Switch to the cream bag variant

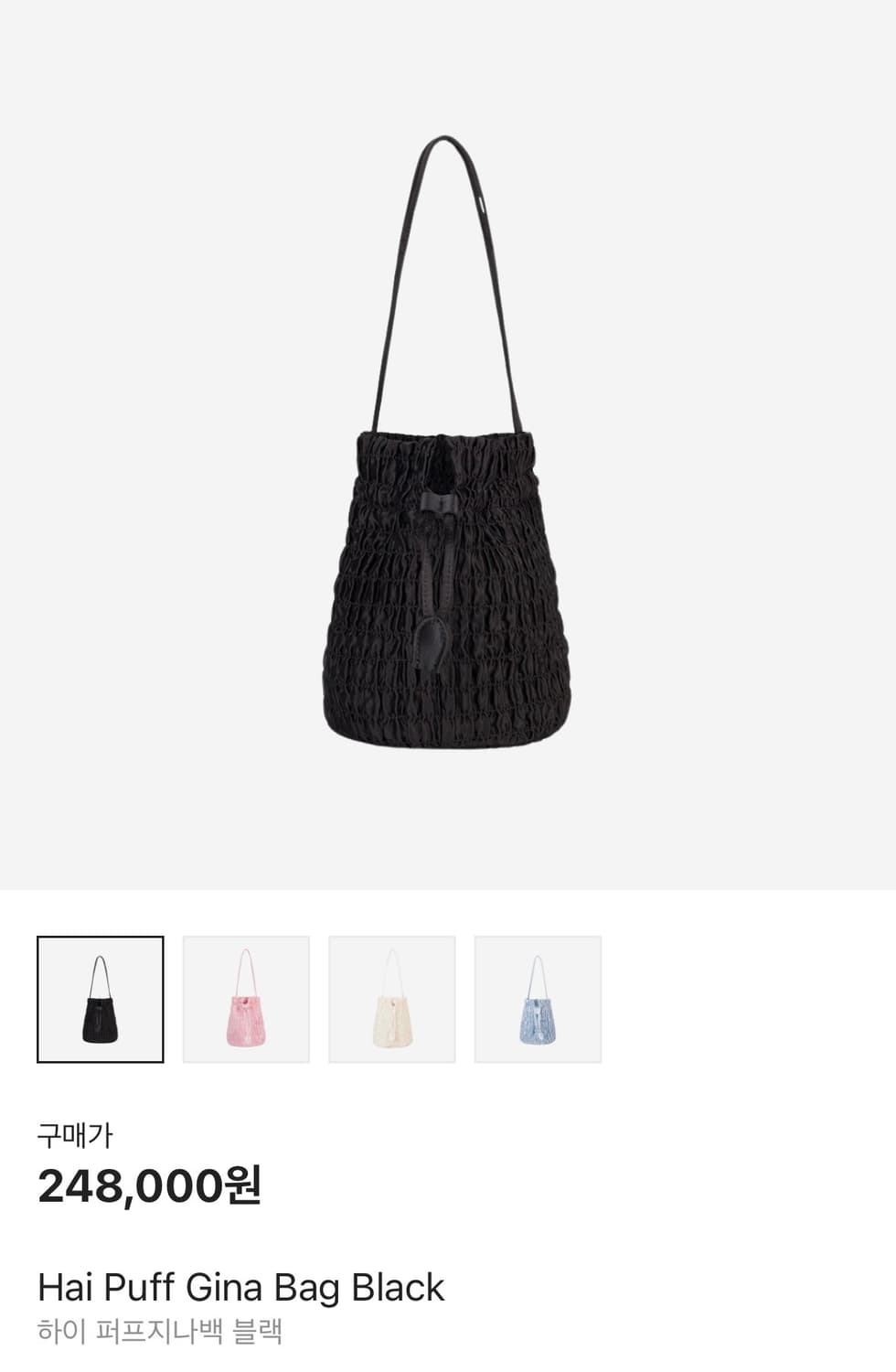[x=392, y=999]
